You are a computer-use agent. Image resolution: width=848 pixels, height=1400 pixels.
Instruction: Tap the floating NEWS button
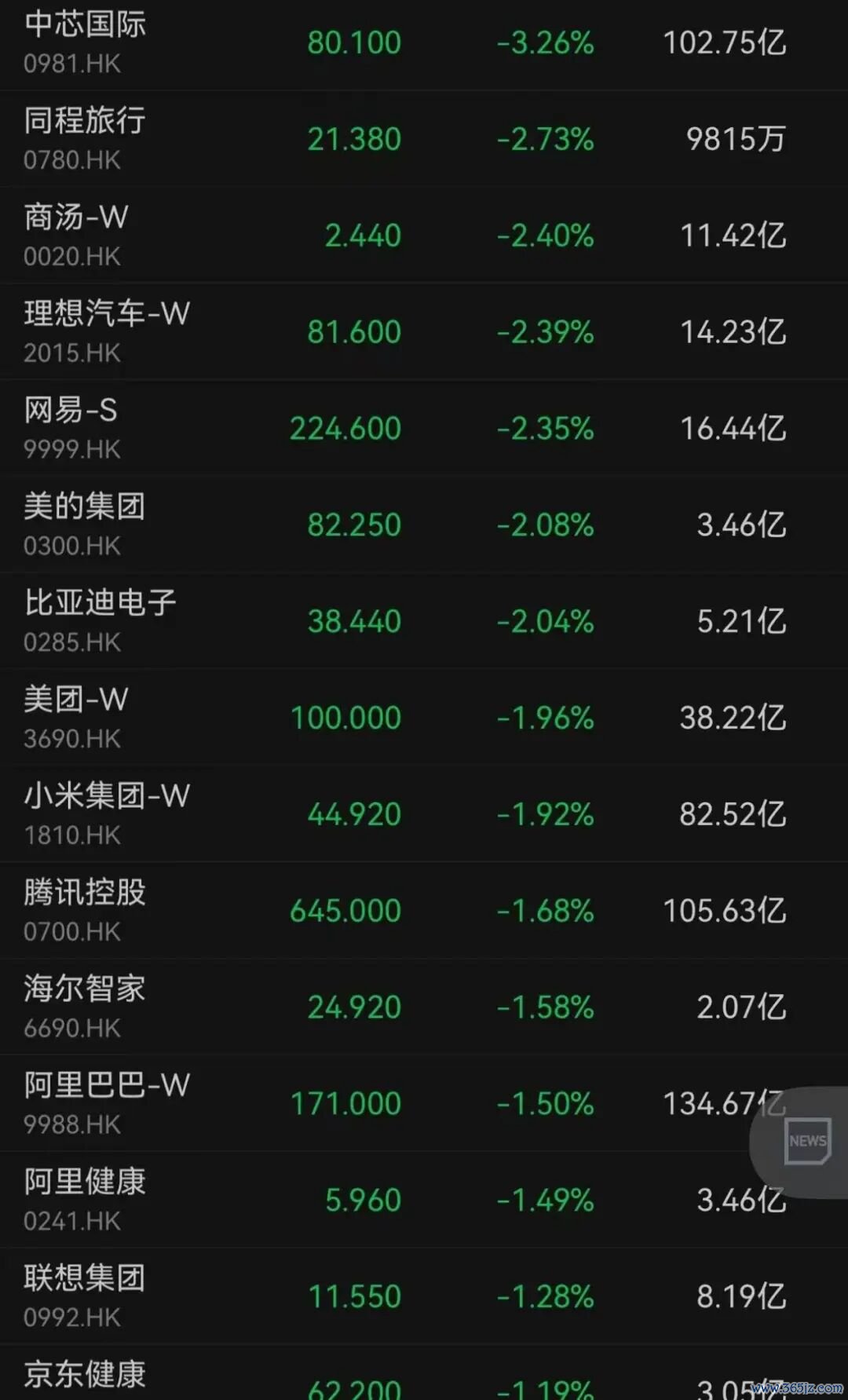807,1141
